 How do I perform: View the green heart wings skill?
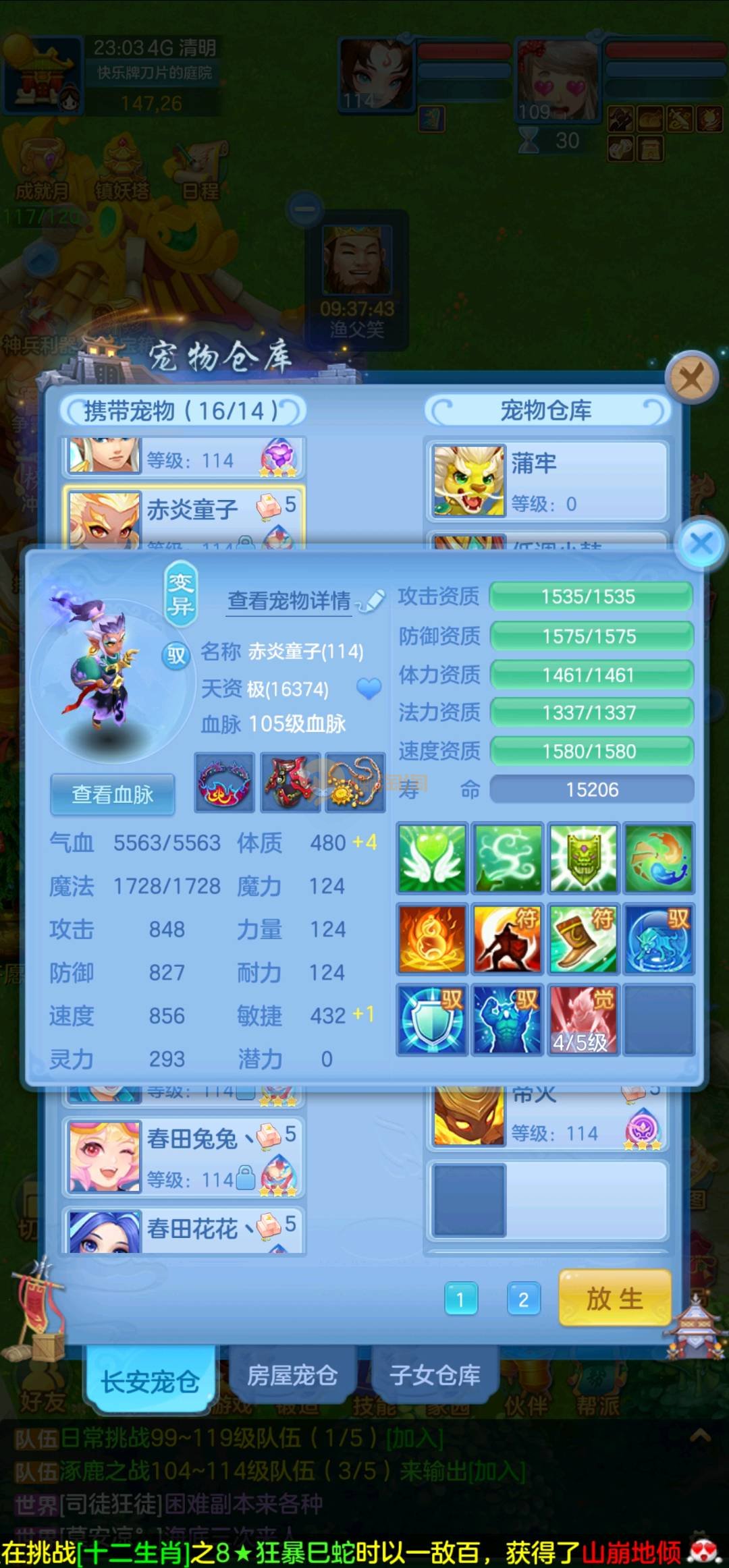[x=431, y=858]
